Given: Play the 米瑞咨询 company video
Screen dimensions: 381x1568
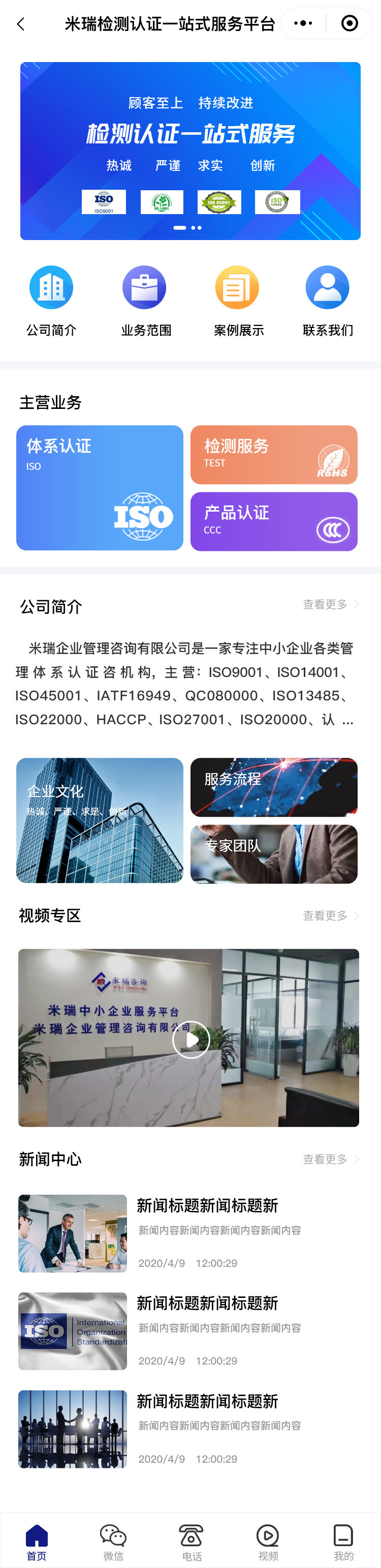Looking at the screenshot, I should click(191, 1039).
